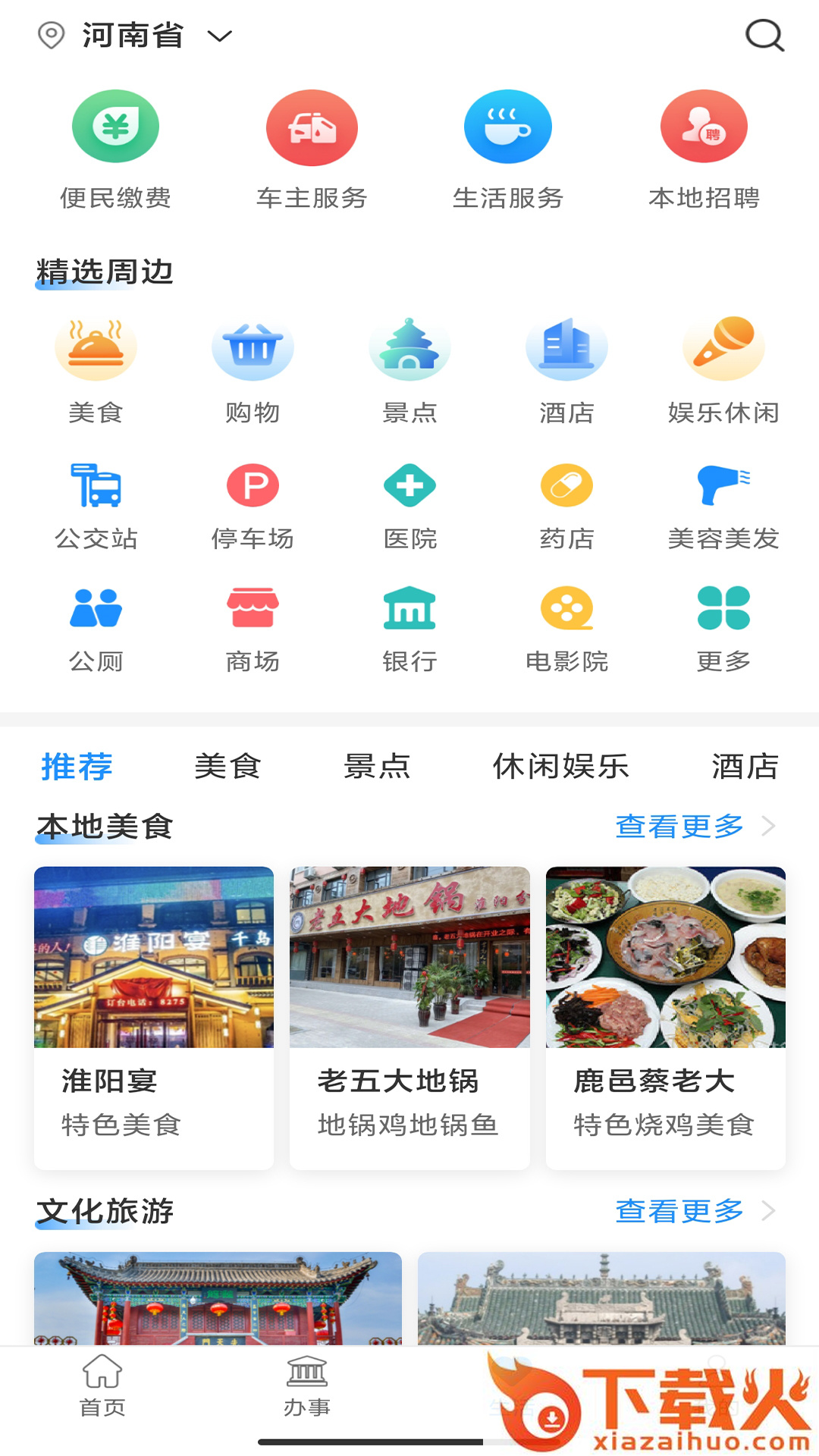View more under 本地美食

(694, 826)
